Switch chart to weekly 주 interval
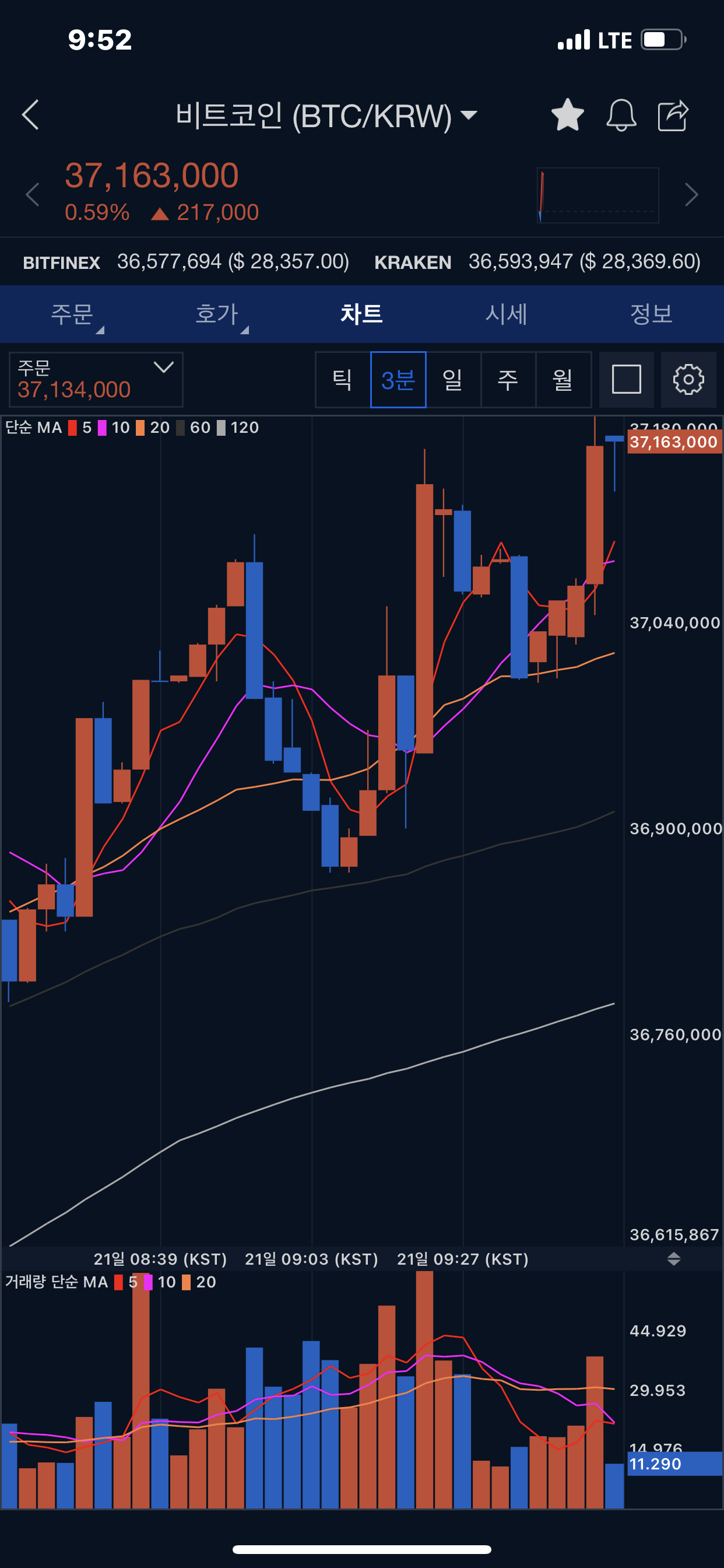The width and height of the screenshot is (724, 1568). (507, 380)
